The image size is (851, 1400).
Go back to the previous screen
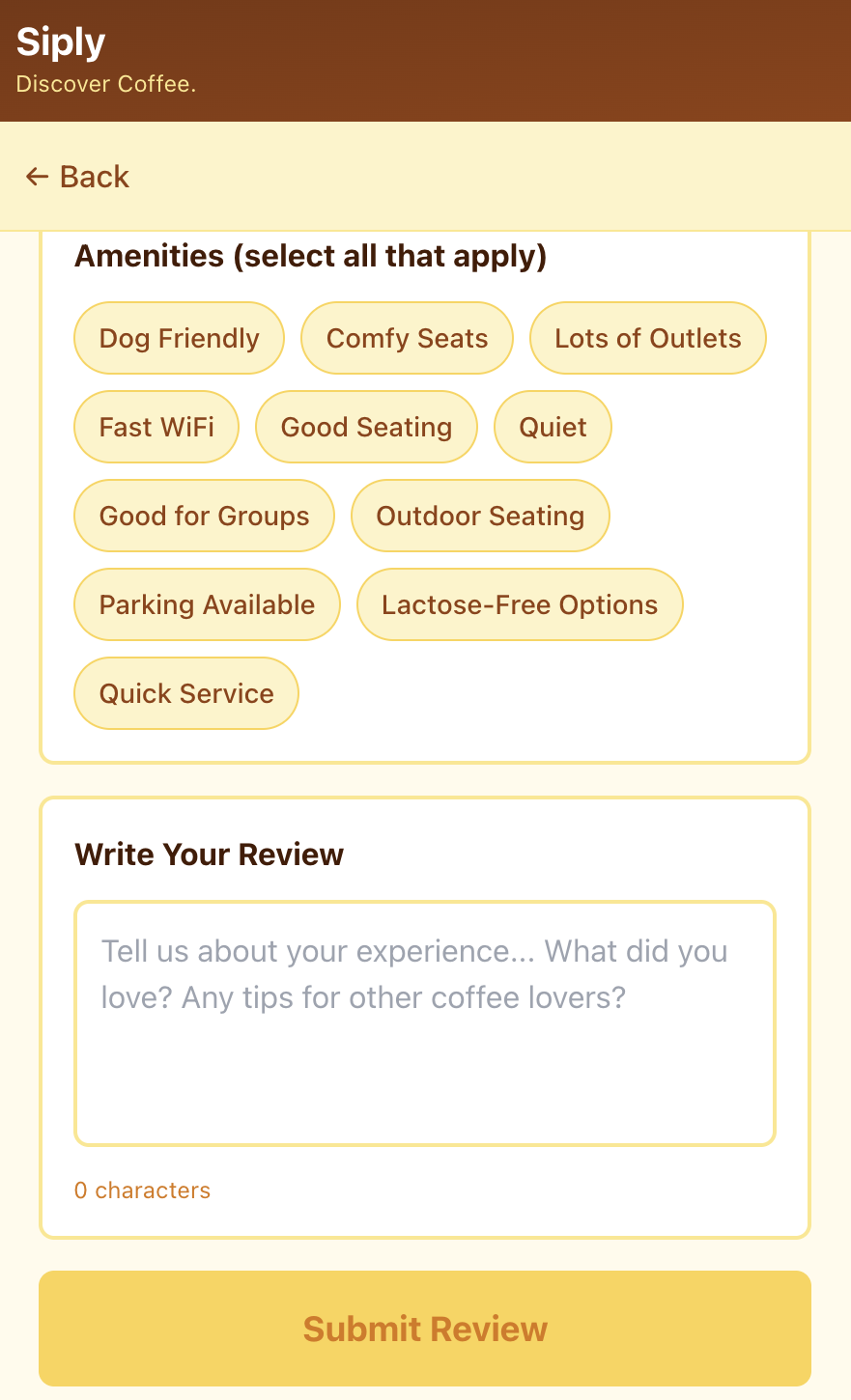[77, 177]
